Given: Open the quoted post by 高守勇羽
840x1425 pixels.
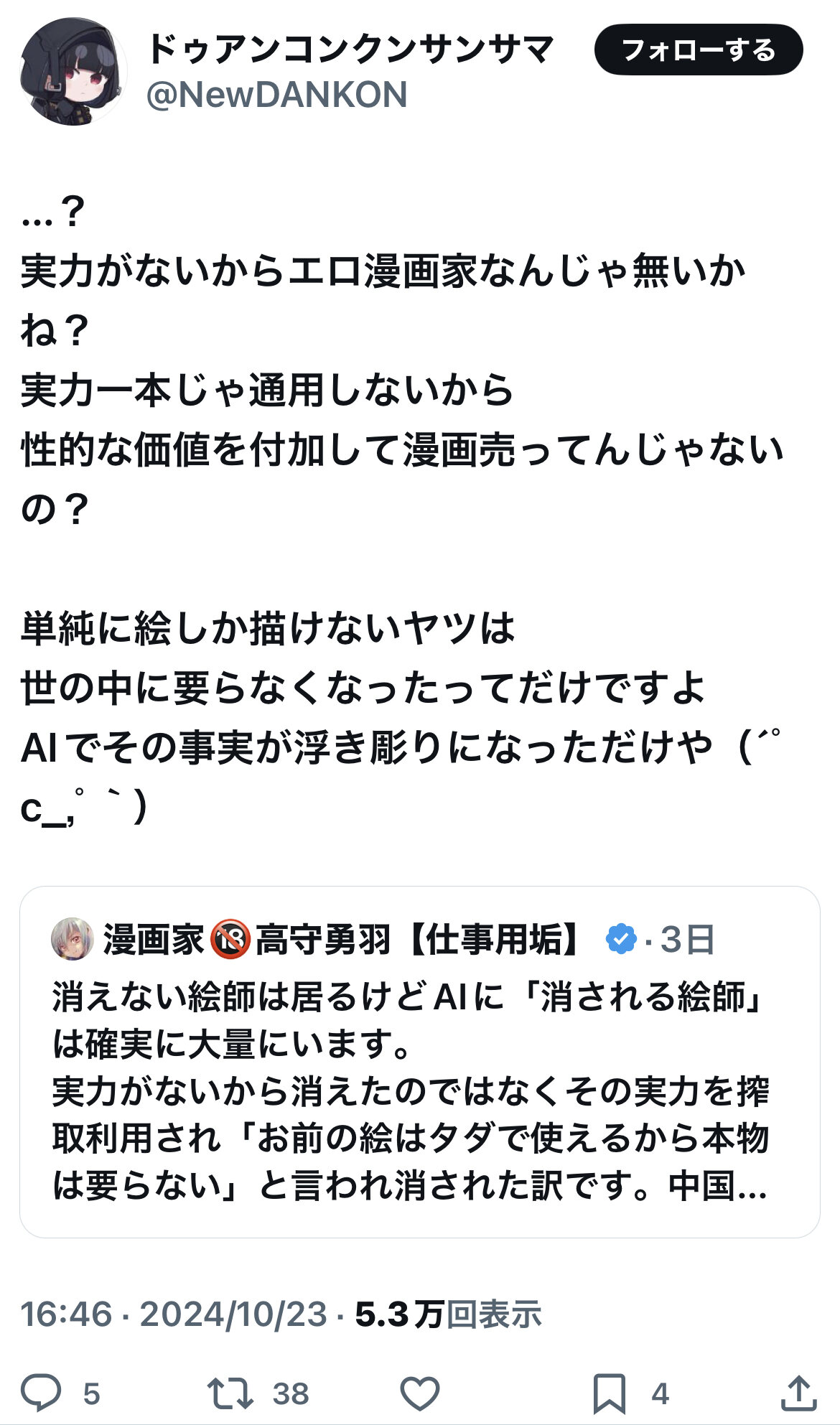Looking at the screenshot, I should click(x=419, y=1062).
